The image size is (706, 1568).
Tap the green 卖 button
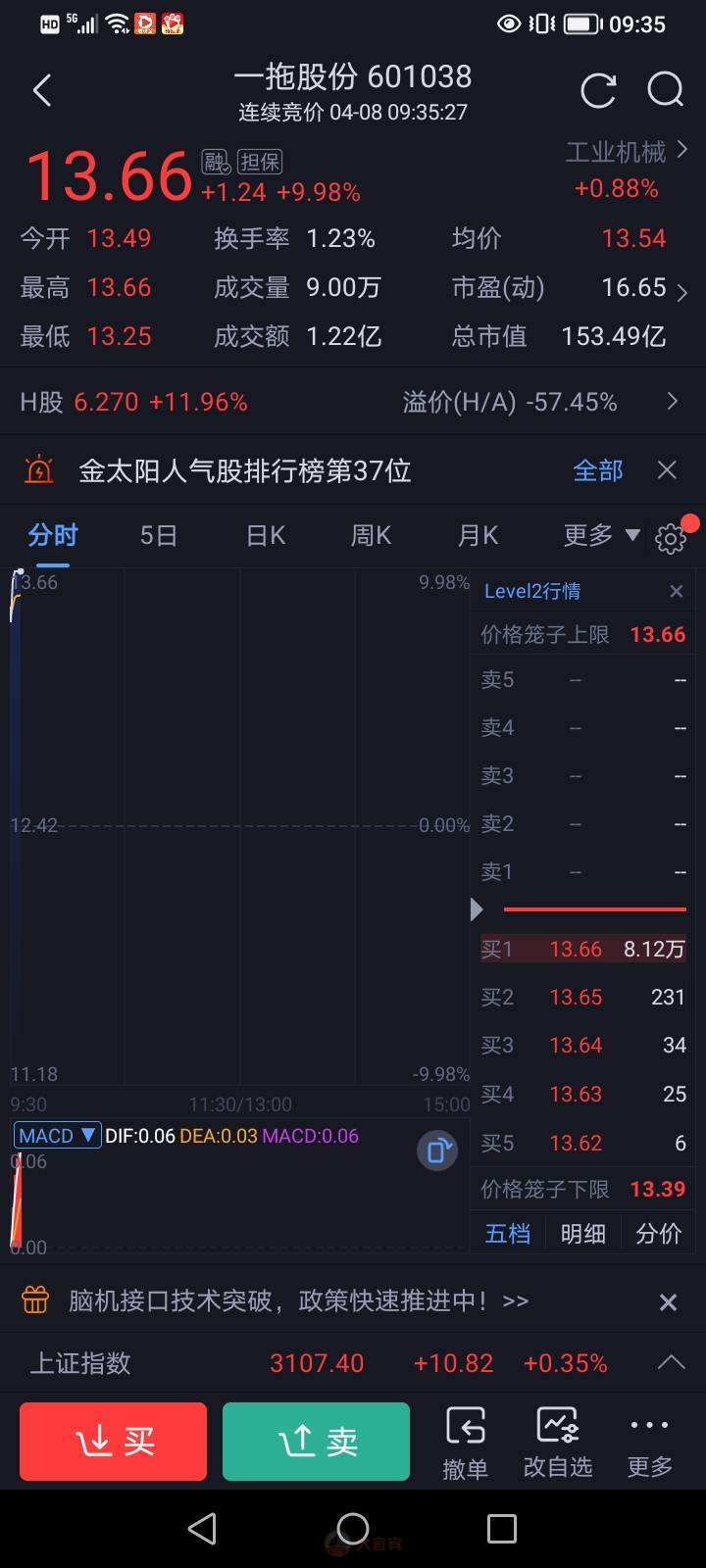coord(316,1441)
